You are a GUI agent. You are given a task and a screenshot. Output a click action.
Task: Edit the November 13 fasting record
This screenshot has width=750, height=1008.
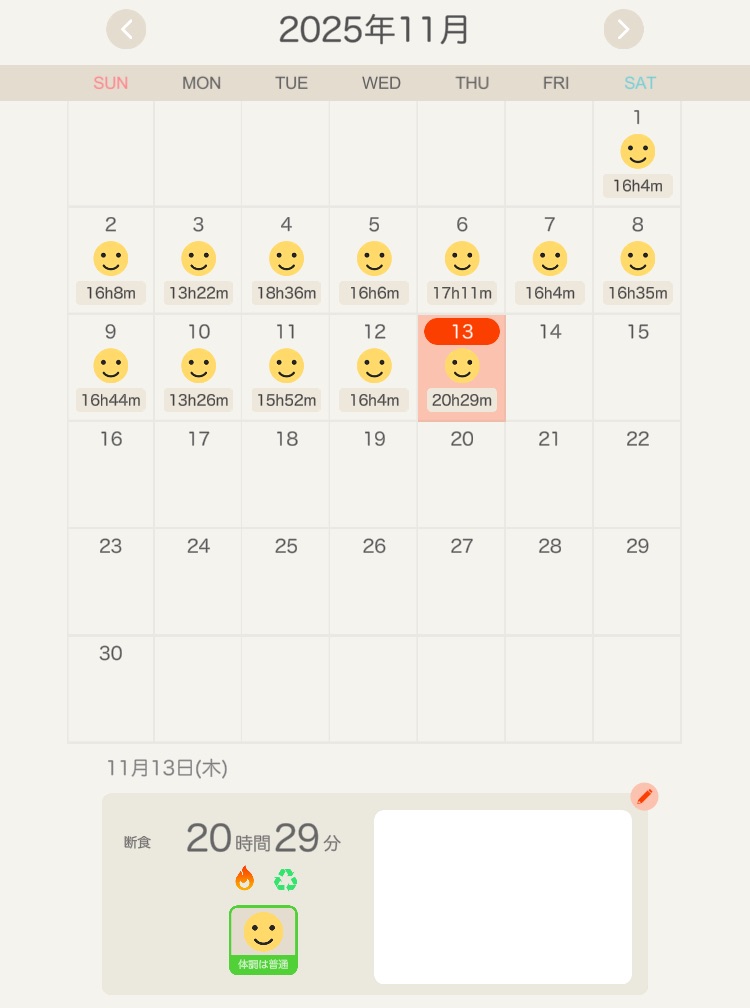644,796
